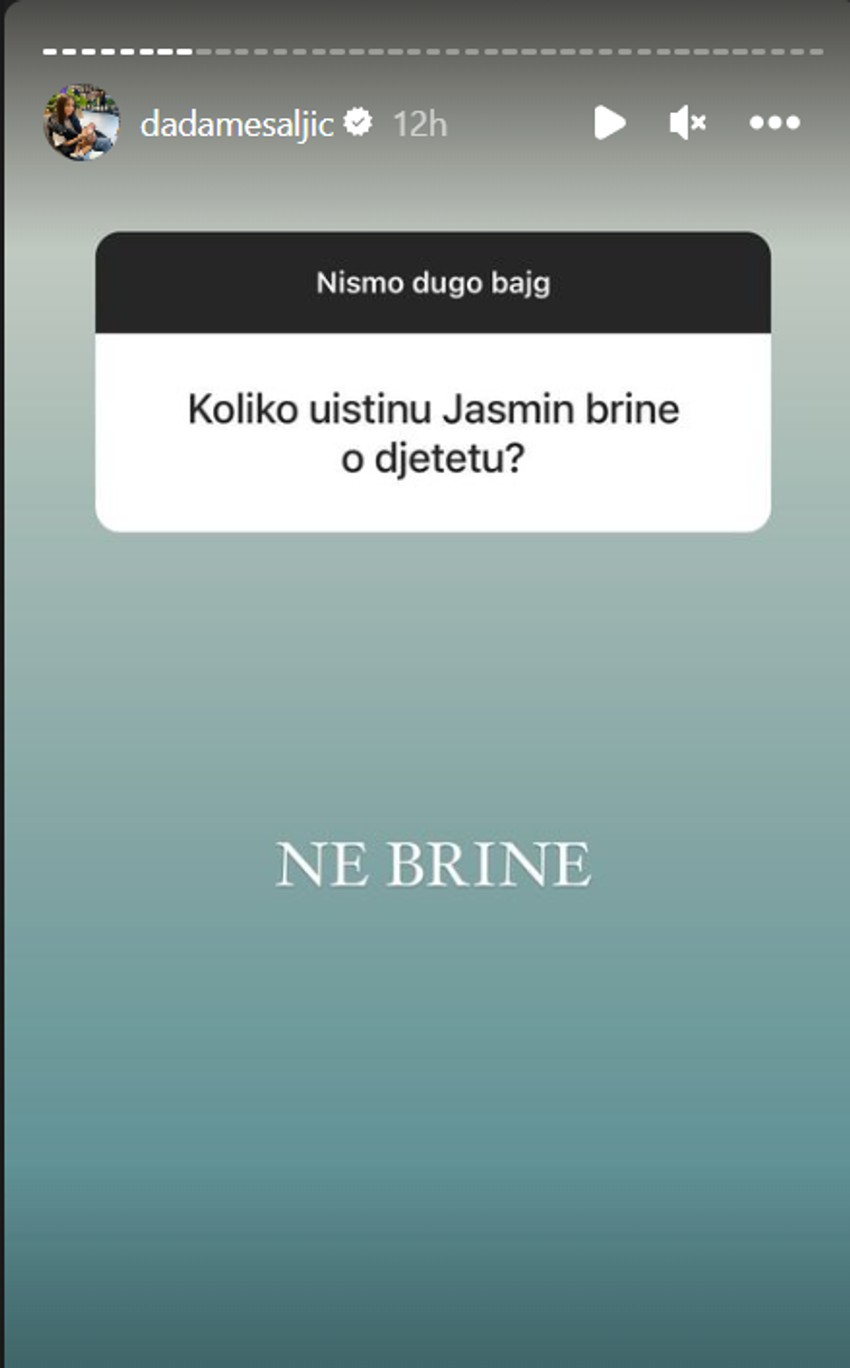Resume story playback
The width and height of the screenshot is (850, 1368).
[609, 123]
